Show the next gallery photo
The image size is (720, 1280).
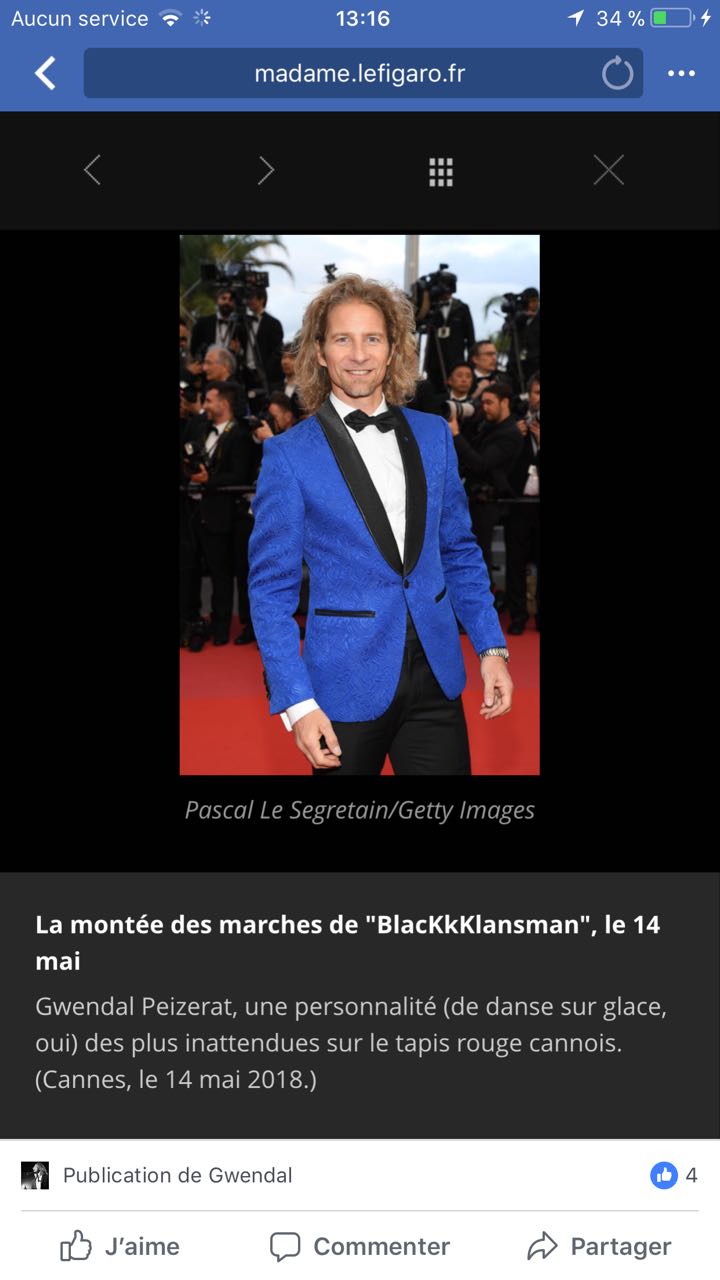tap(266, 170)
